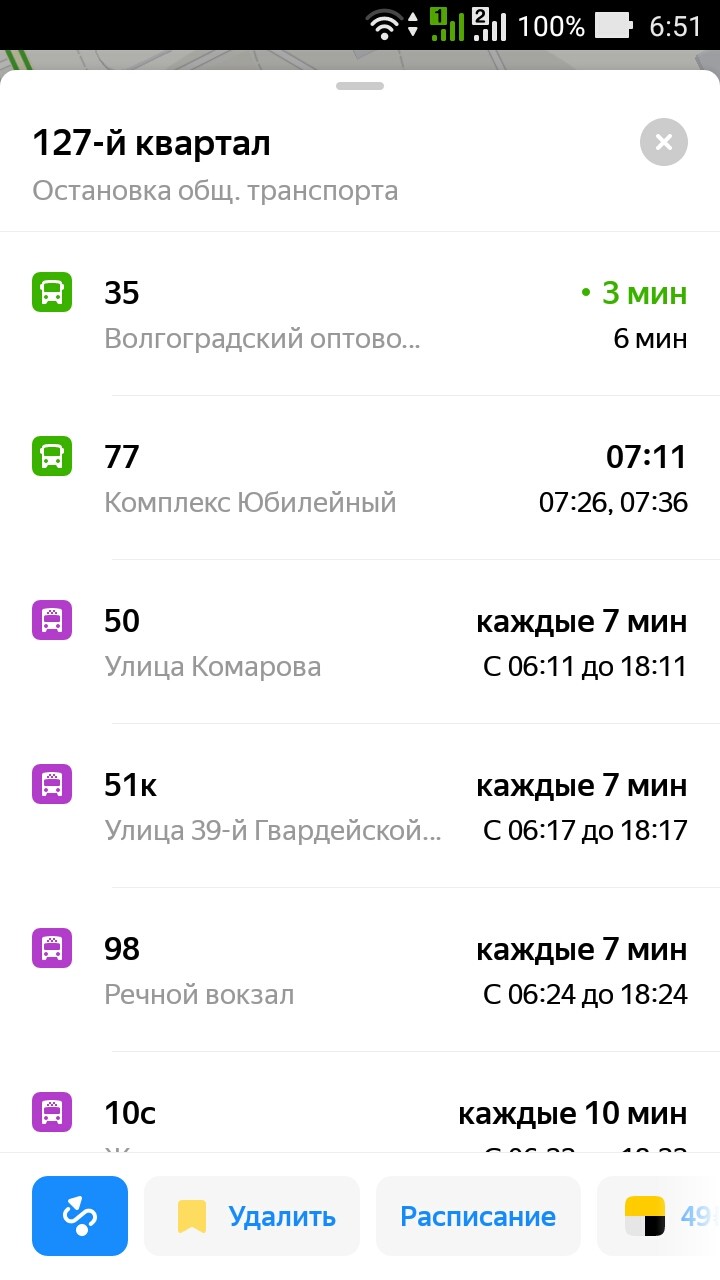Close the 127-й квартал stop card
The width and height of the screenshot is (720, 1280).
coord(664,142)
